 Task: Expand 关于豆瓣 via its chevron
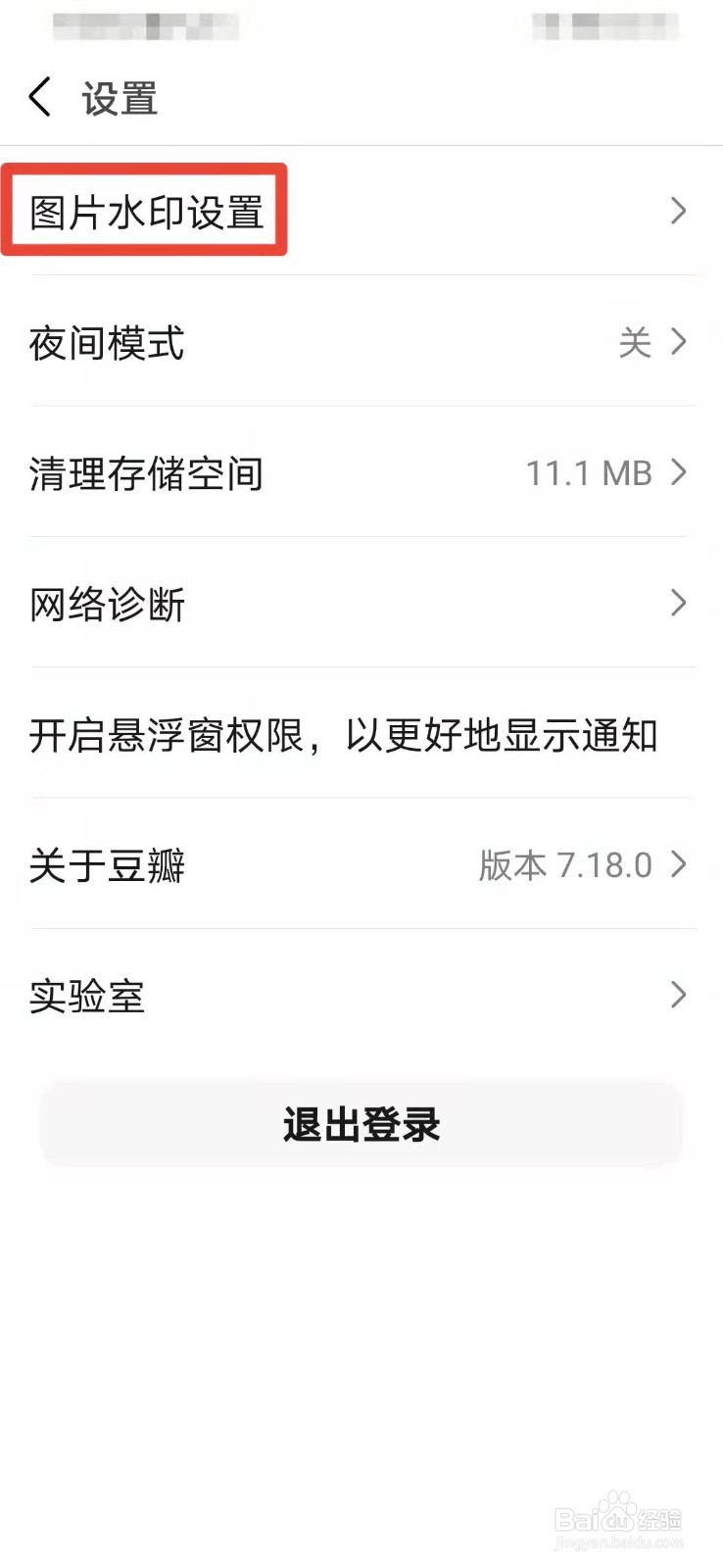point(679,865)
